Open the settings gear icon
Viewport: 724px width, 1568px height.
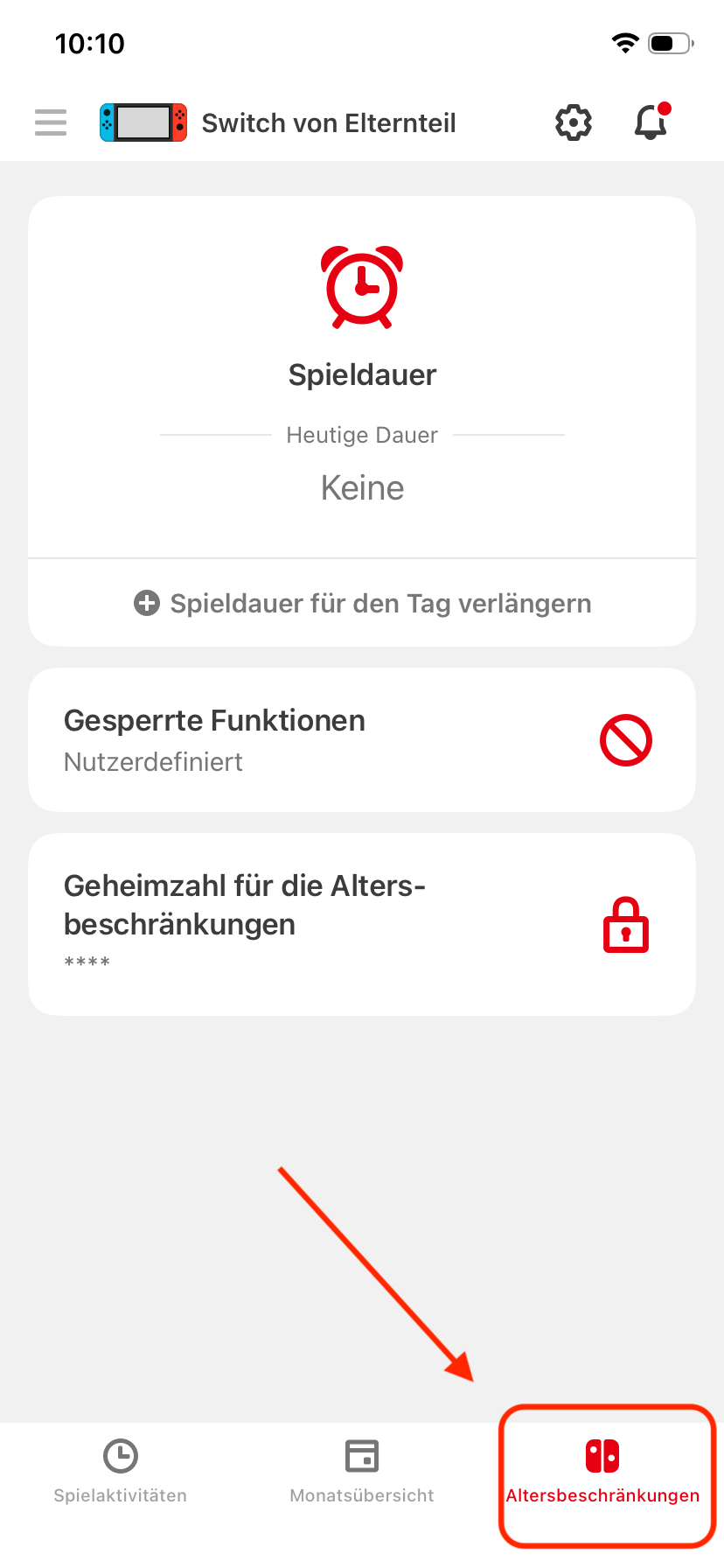click(574, 122)
